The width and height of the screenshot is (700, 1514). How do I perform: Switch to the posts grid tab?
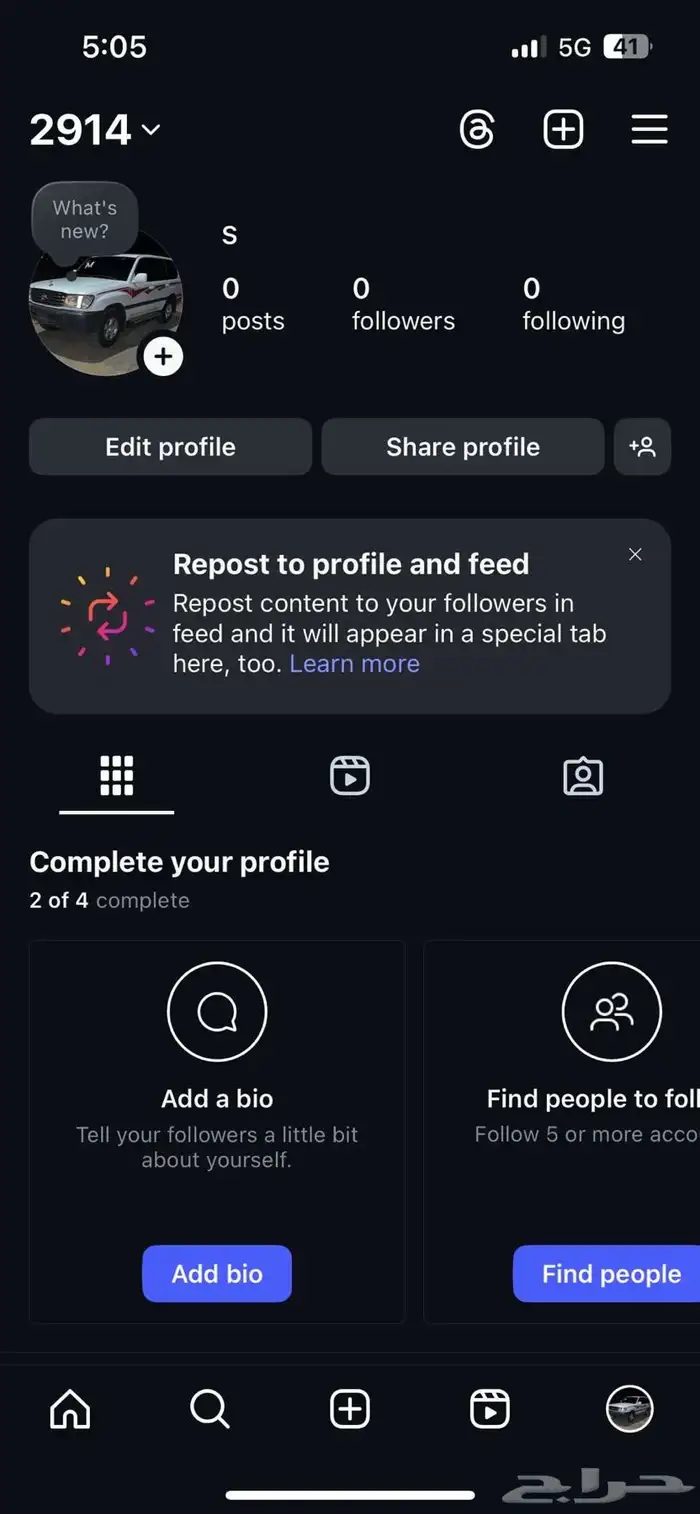[x=116, y=776]
